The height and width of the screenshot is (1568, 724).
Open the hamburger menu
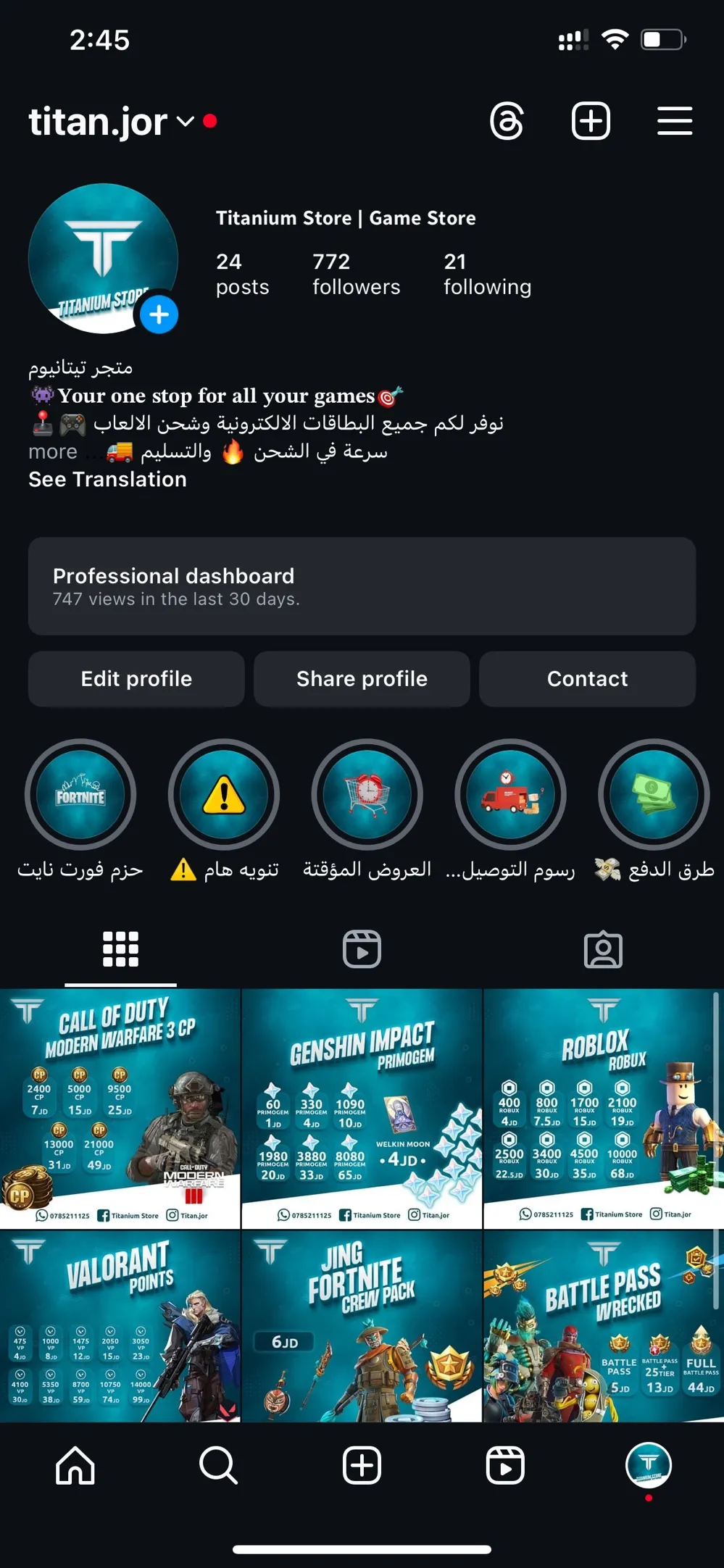click(675, 121)
